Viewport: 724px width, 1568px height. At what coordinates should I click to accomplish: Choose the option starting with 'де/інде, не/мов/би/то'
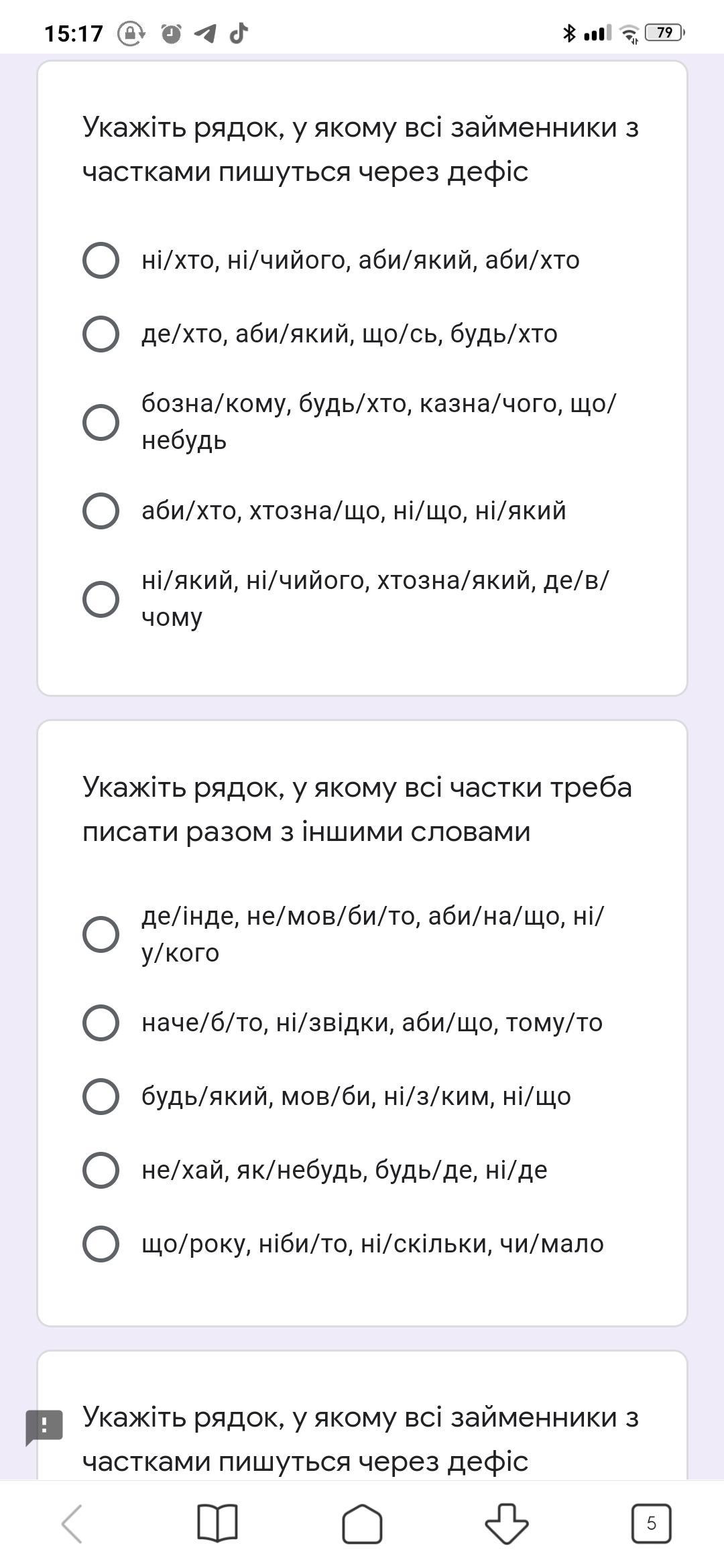pos(101,934)
